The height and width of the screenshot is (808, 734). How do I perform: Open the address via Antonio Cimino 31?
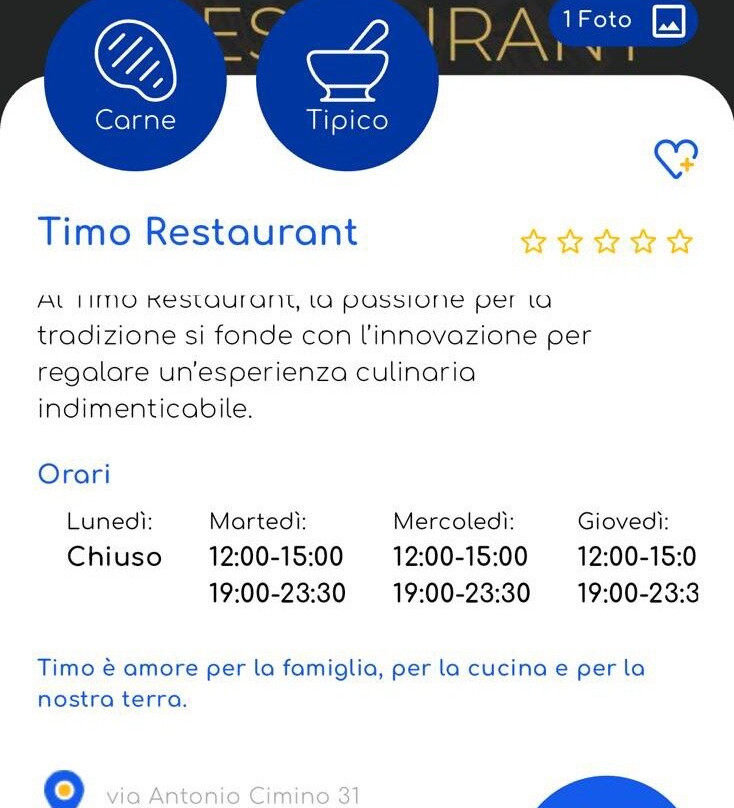tap(232, 796)
